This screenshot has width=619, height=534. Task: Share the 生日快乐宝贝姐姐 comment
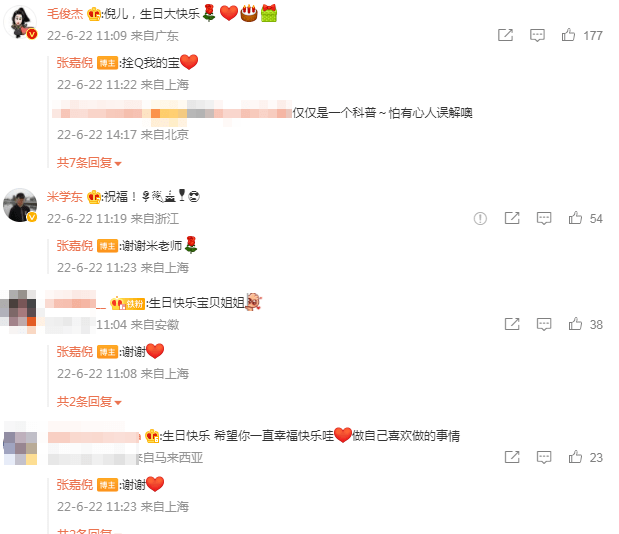512,324
